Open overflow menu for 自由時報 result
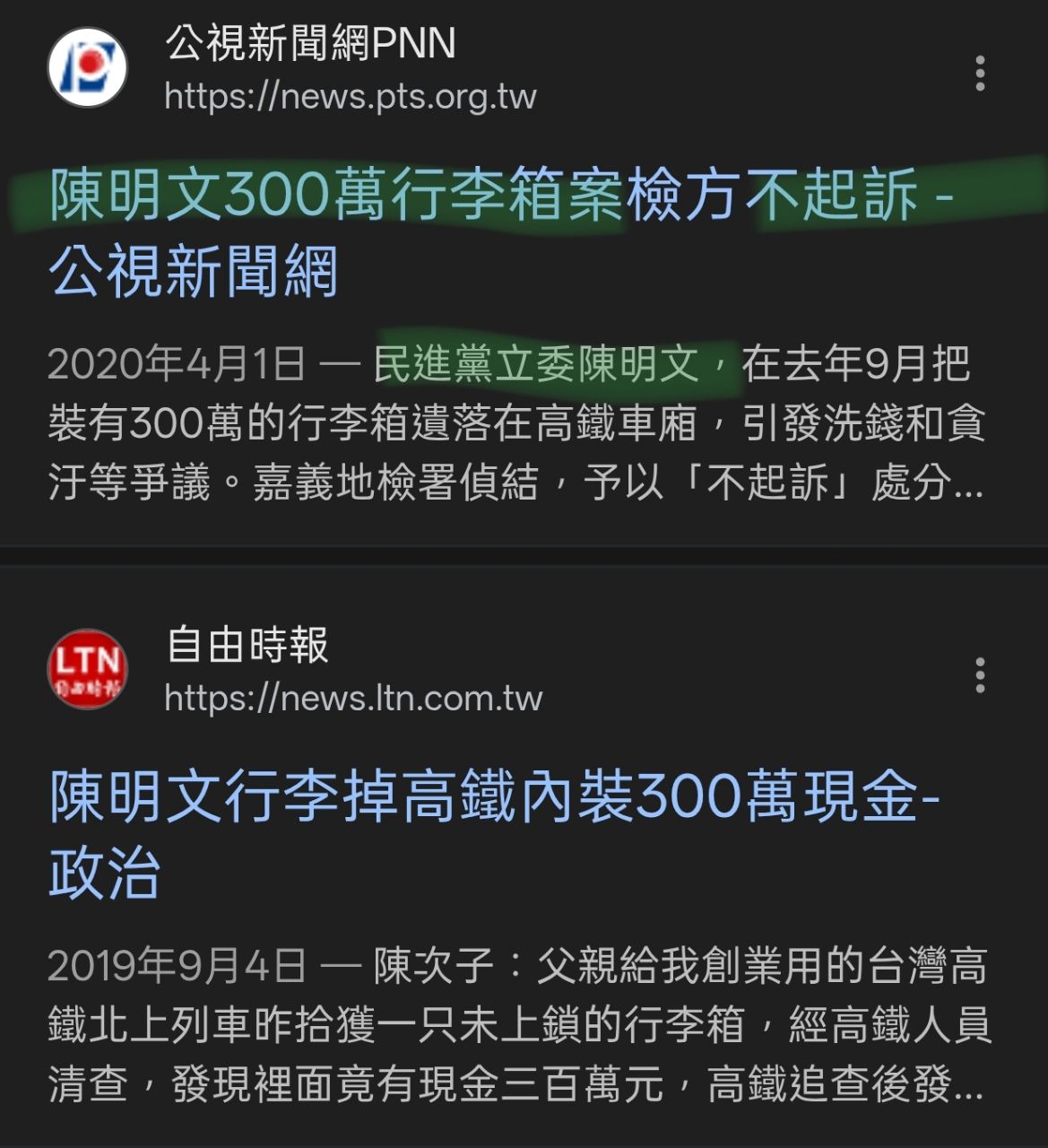 point(980,674)
